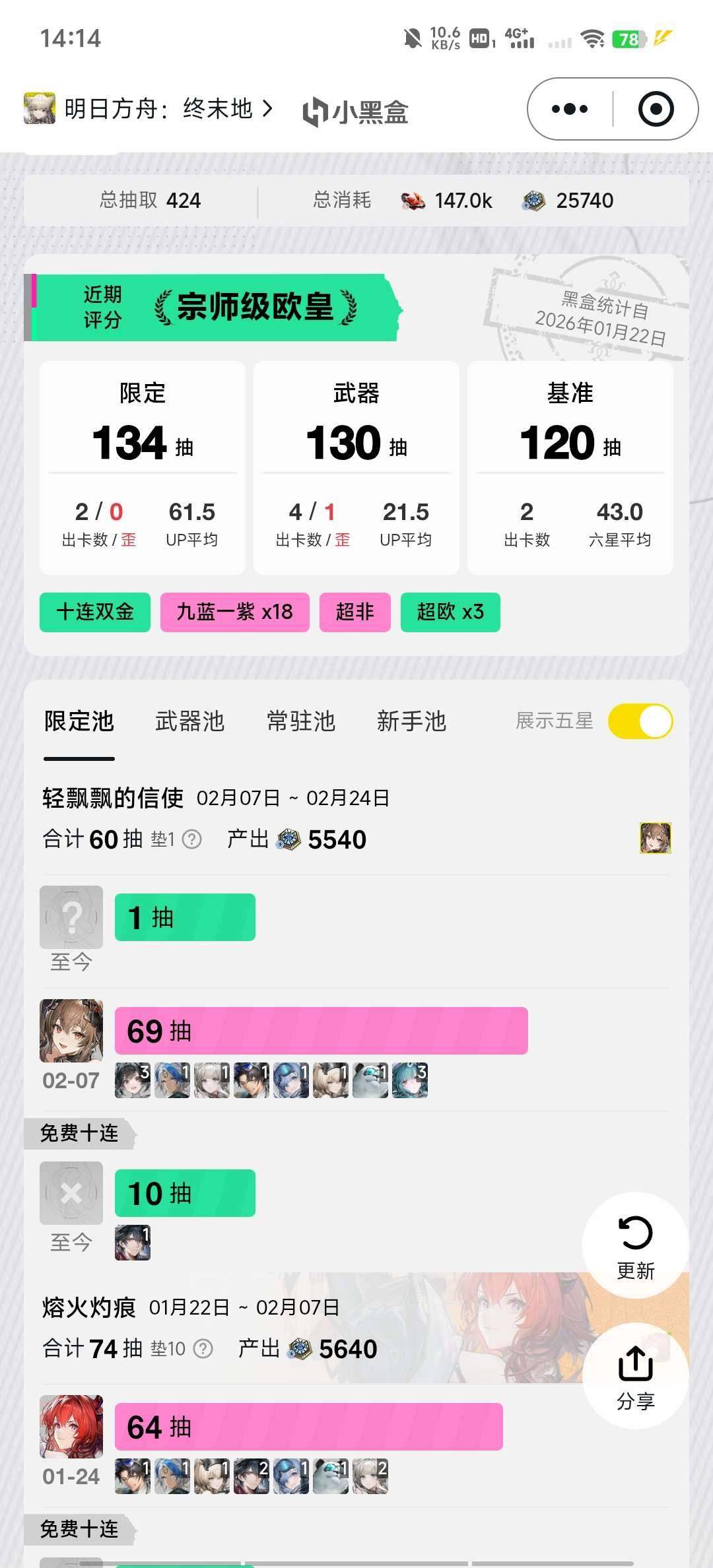
Task: Open help icon beside 垫10
Action: coord(204,1349)
